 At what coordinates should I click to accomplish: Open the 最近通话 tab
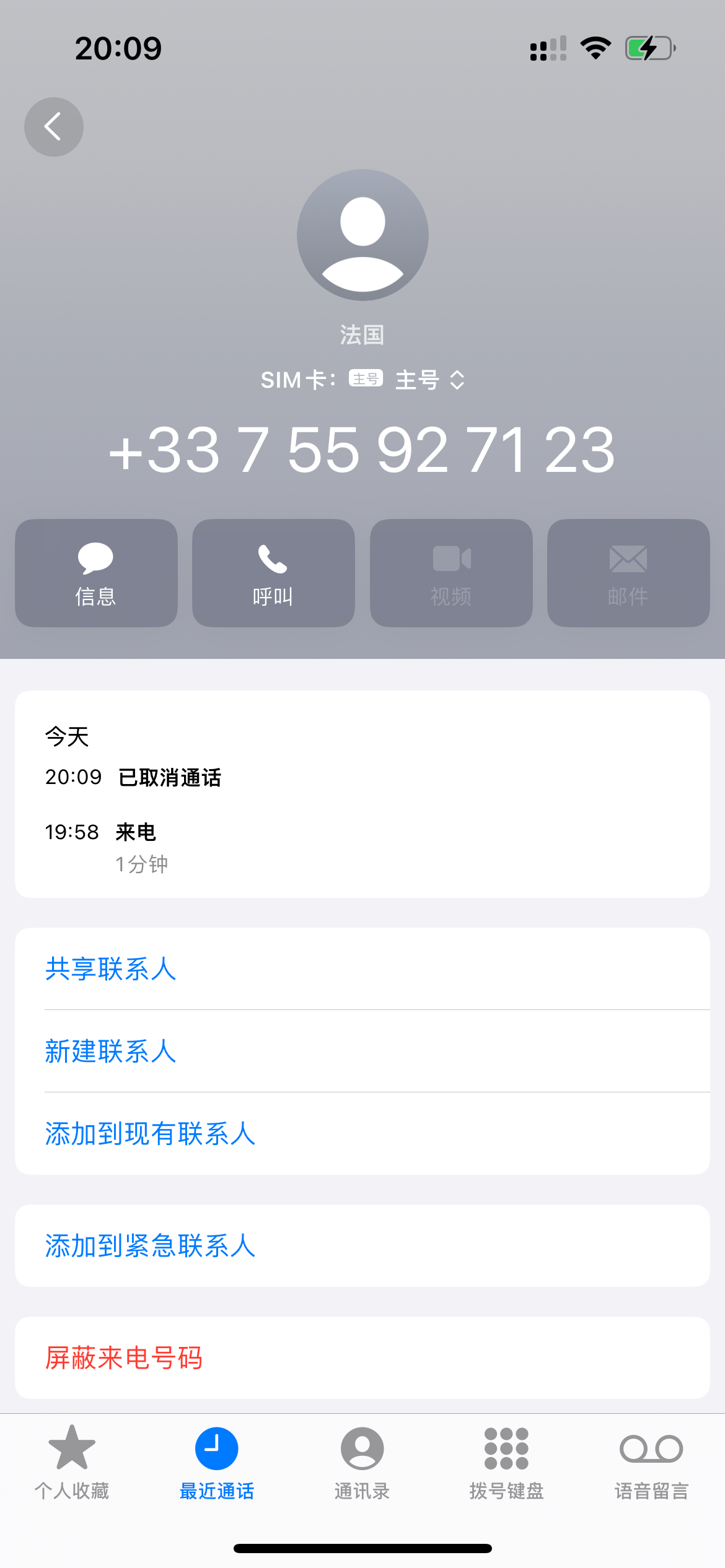click(217, 1463)
